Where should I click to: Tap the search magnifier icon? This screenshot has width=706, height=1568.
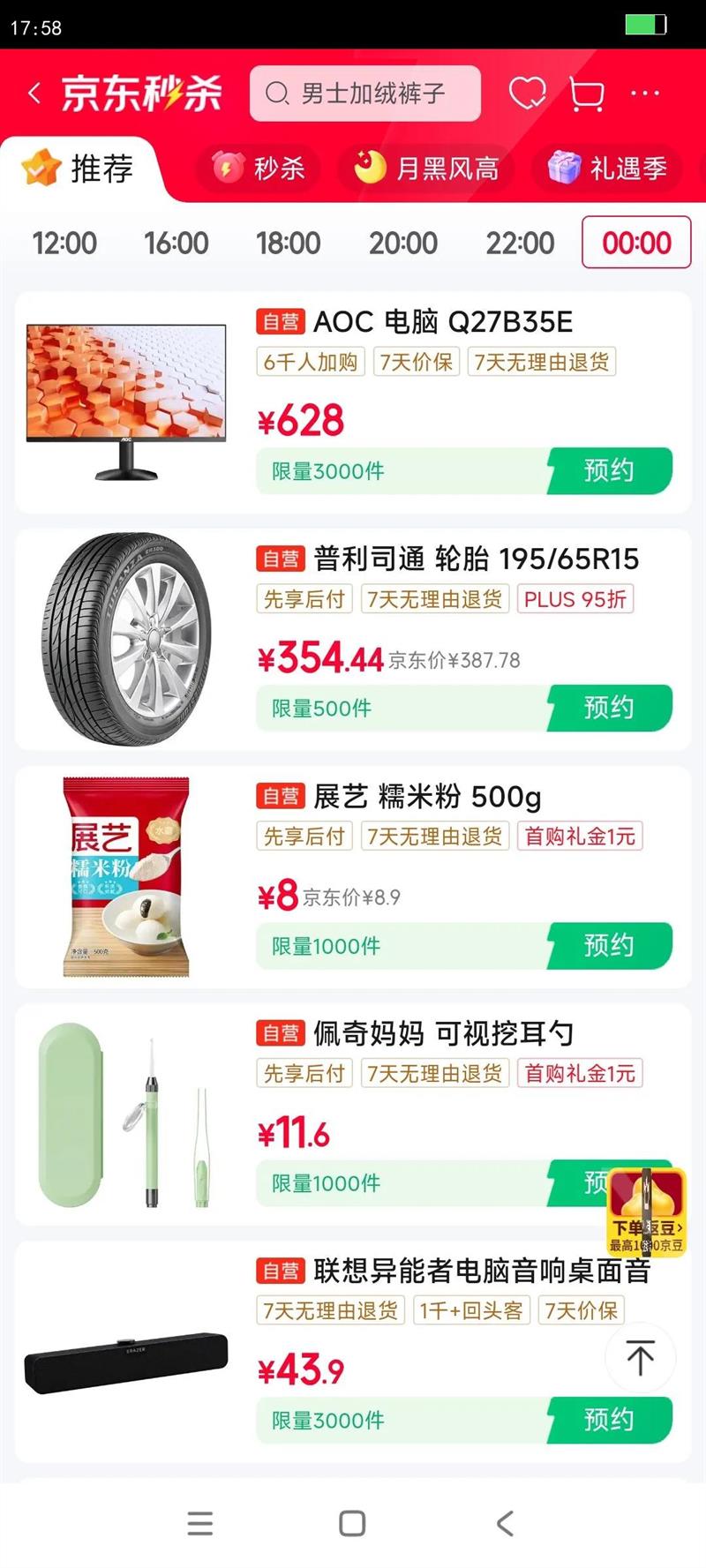(278, 93)
